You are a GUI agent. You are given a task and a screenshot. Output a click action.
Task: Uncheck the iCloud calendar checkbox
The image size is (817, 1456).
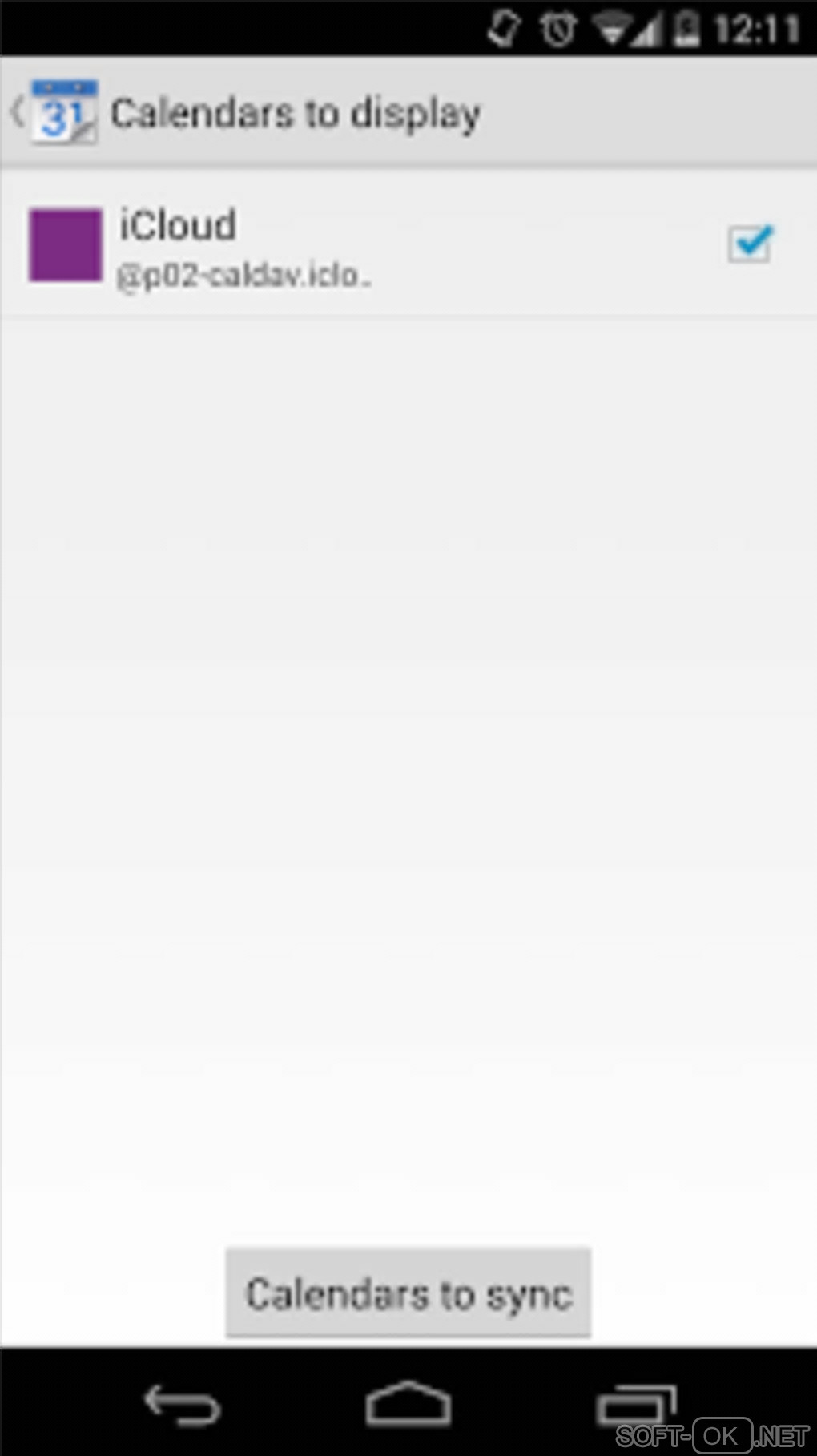pos(750,244)
